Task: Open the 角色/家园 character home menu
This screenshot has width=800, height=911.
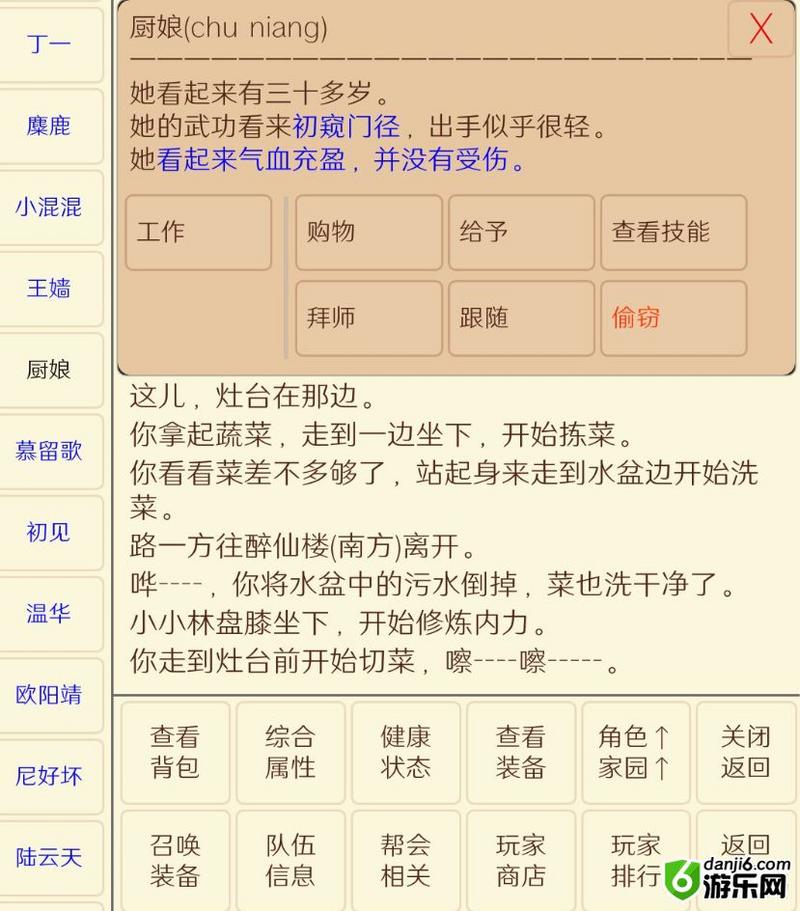Action: point(635,753)
